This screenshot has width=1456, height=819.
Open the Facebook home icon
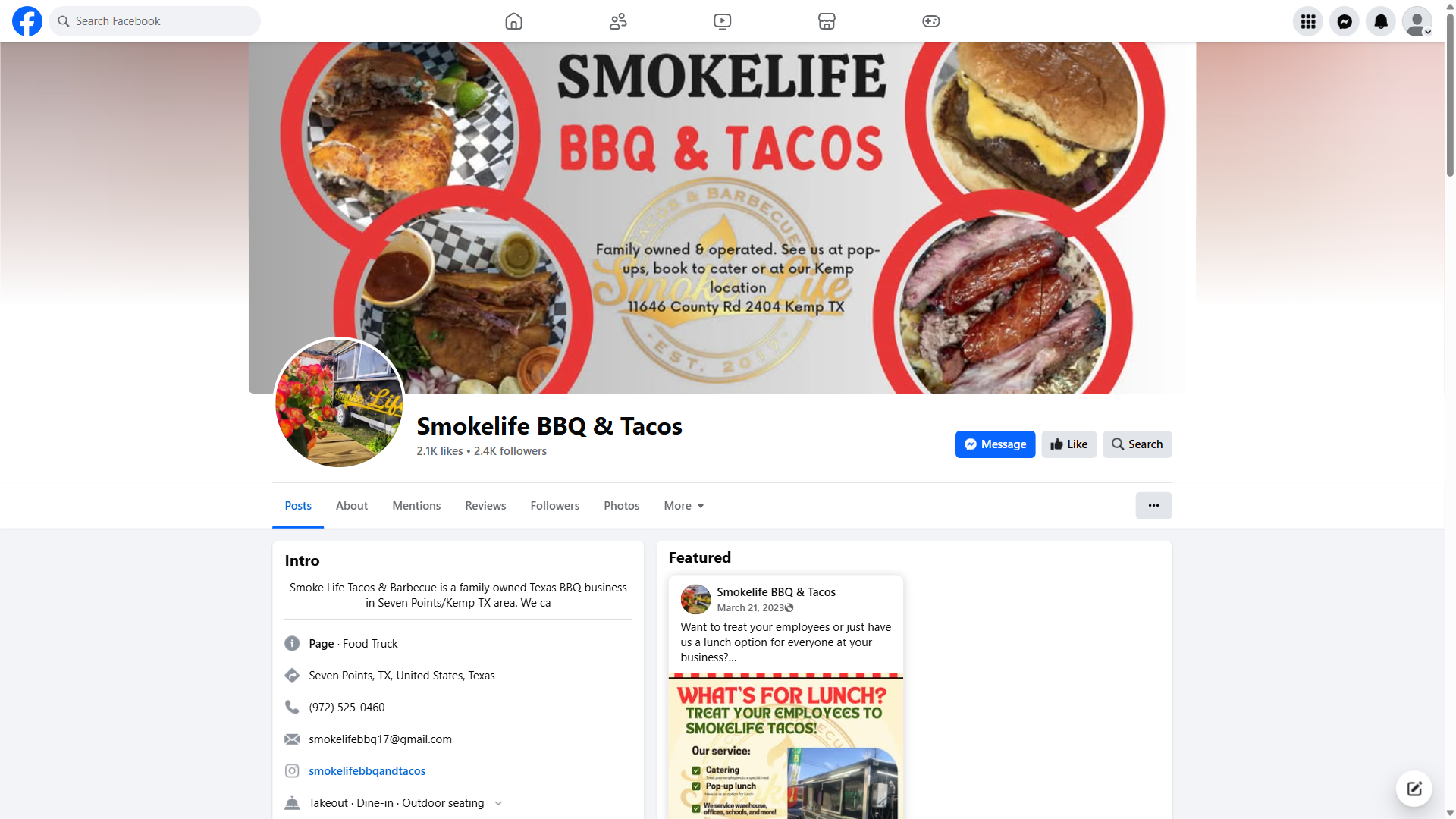click(x=513, y=21)
